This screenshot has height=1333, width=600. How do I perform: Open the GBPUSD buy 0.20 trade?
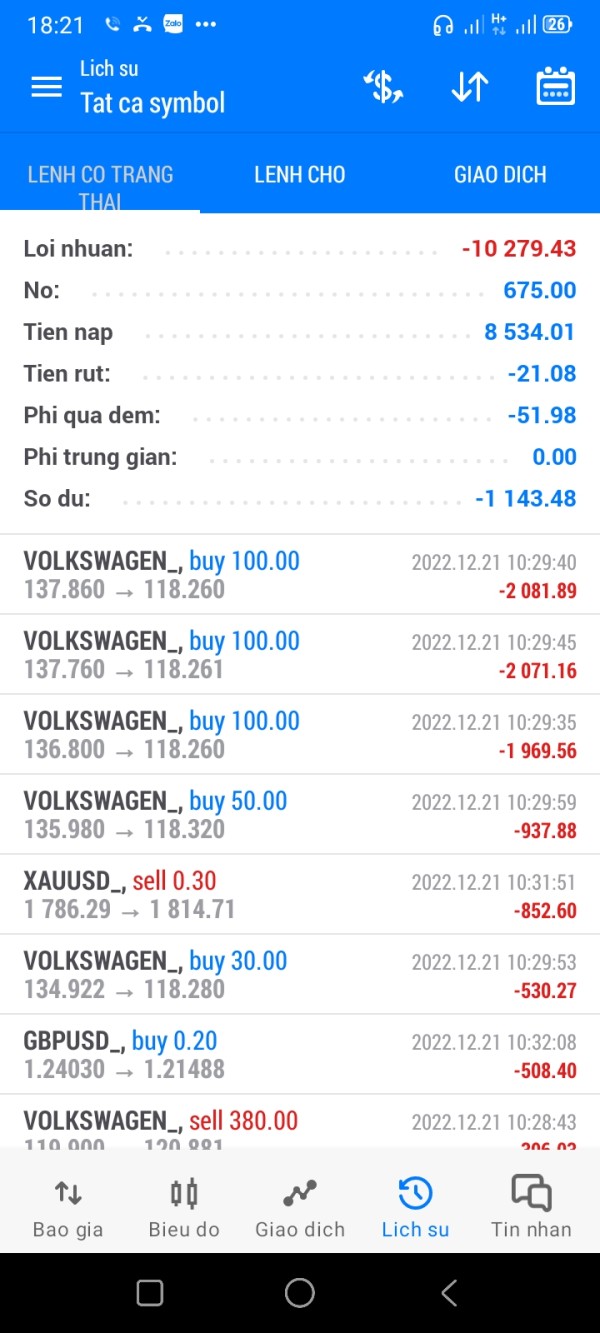click(x=300, y=1055)
